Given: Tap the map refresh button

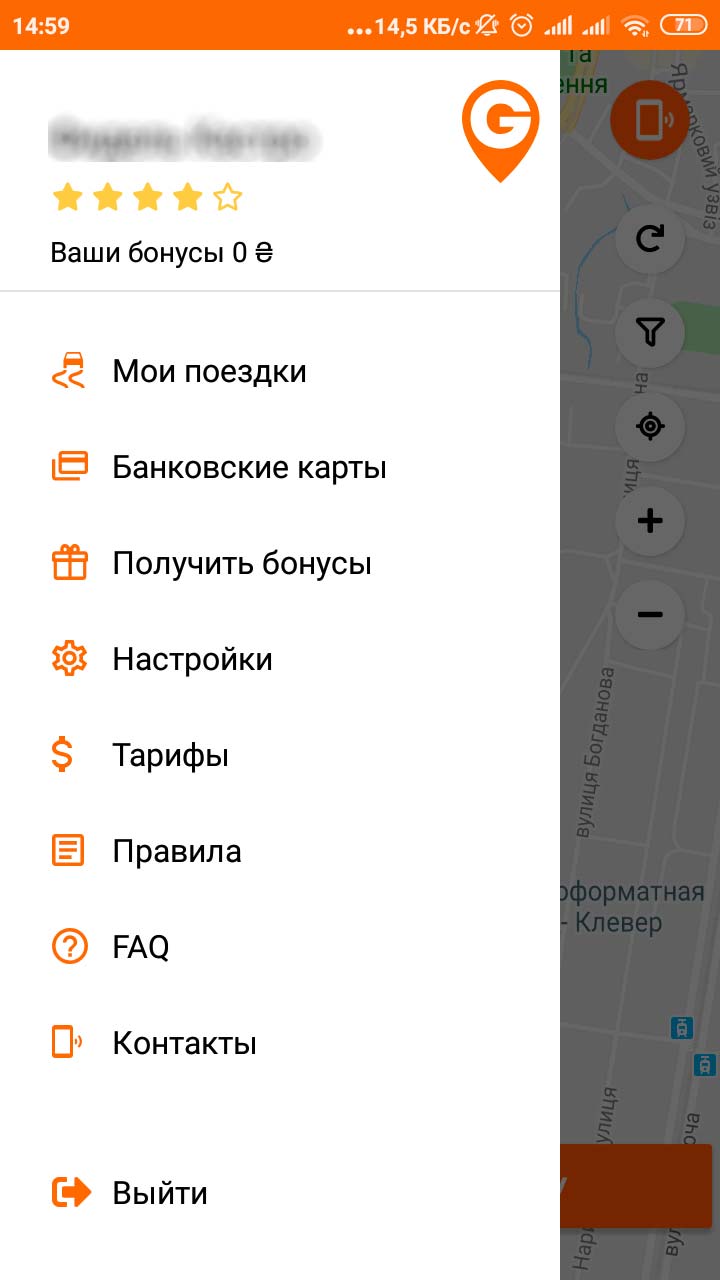Looking at the screenshot, I should point(650,240).
